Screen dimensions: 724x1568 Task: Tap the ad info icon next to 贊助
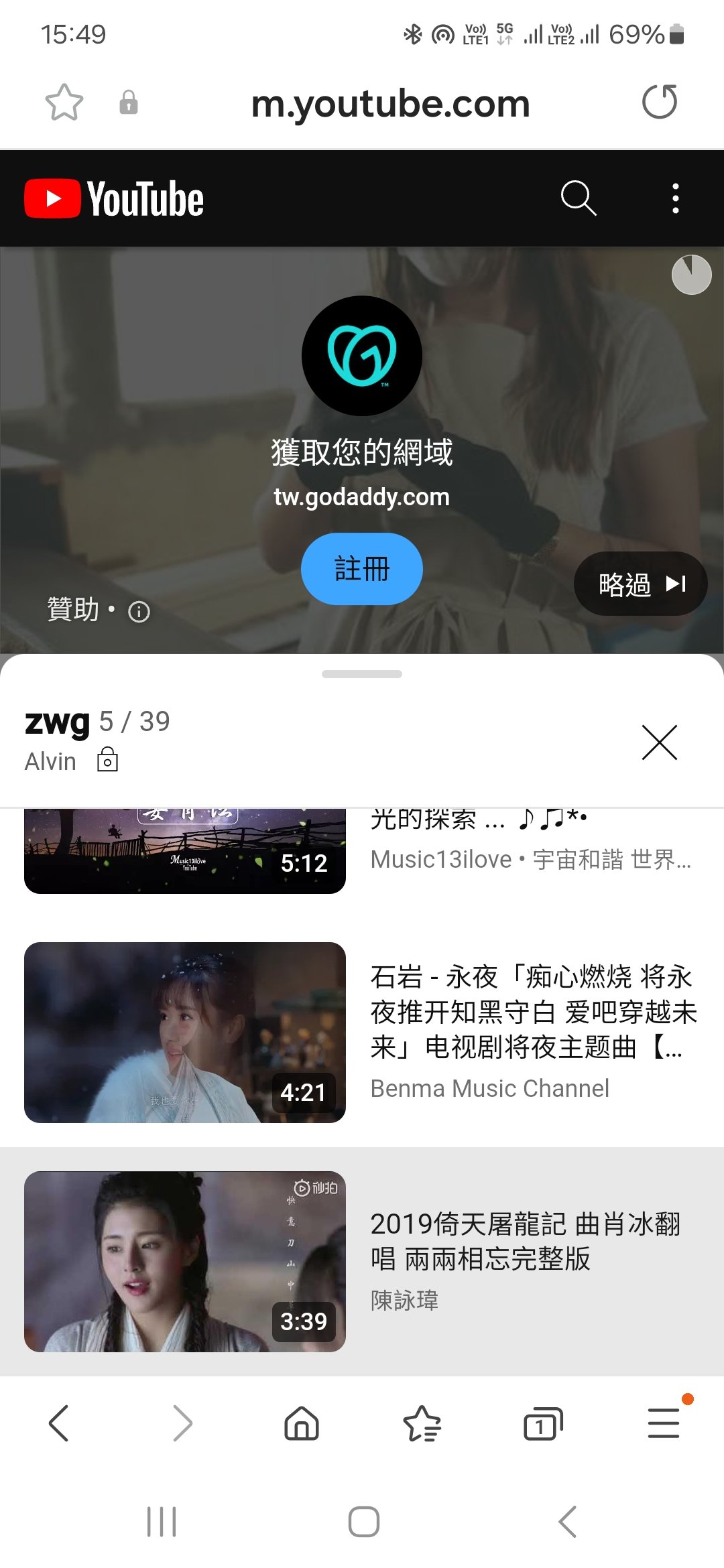[138, 612]
